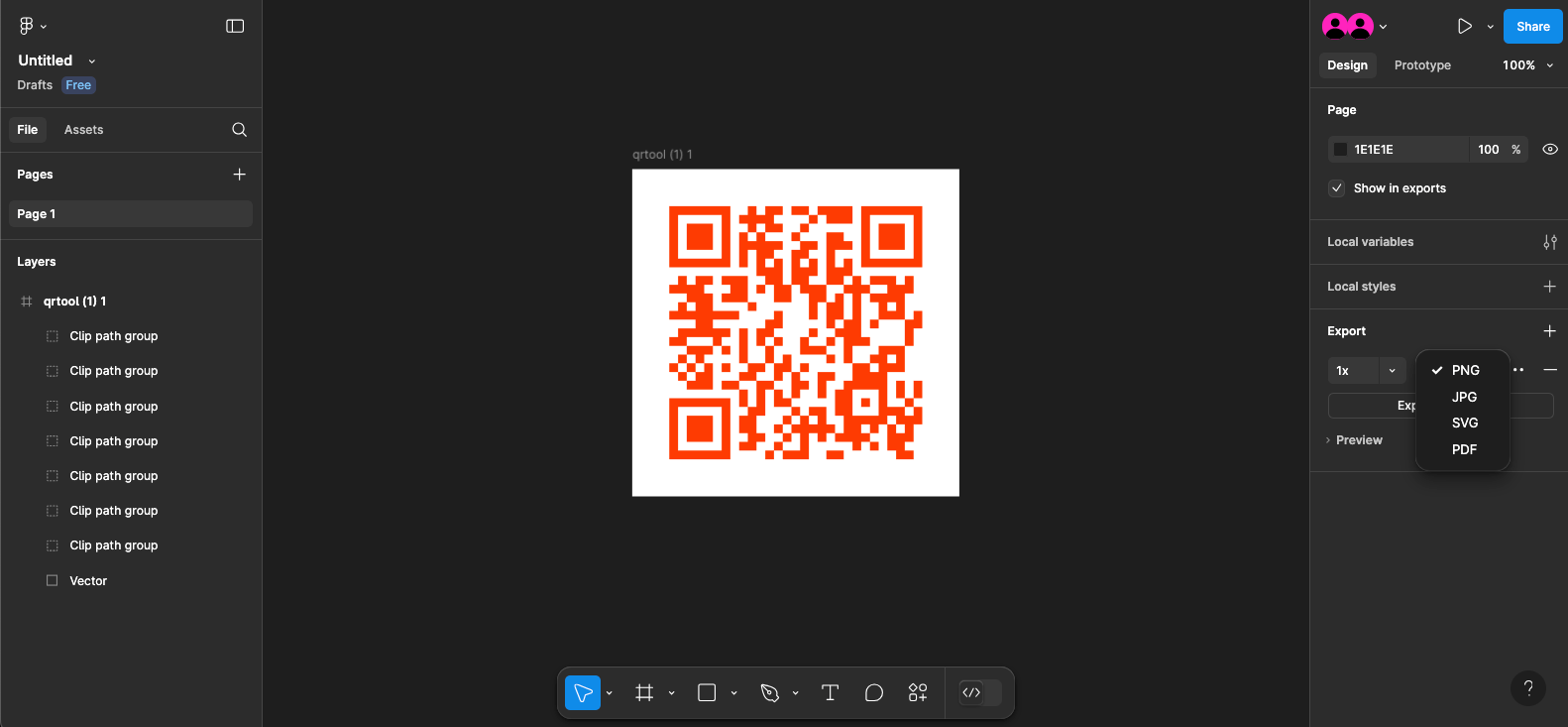Open the Assets tab

coord(83,130)
